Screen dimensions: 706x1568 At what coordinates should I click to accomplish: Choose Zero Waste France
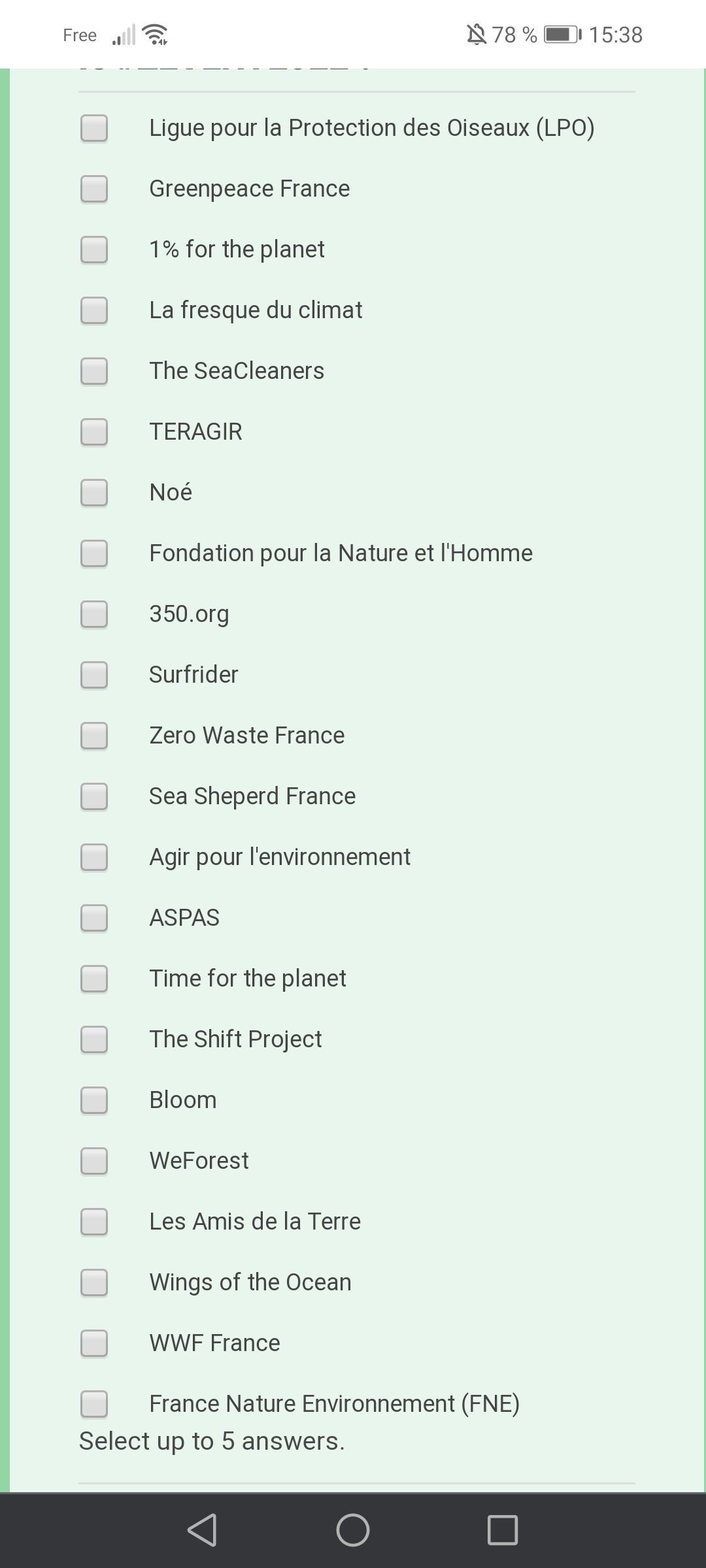click(94, 736)
